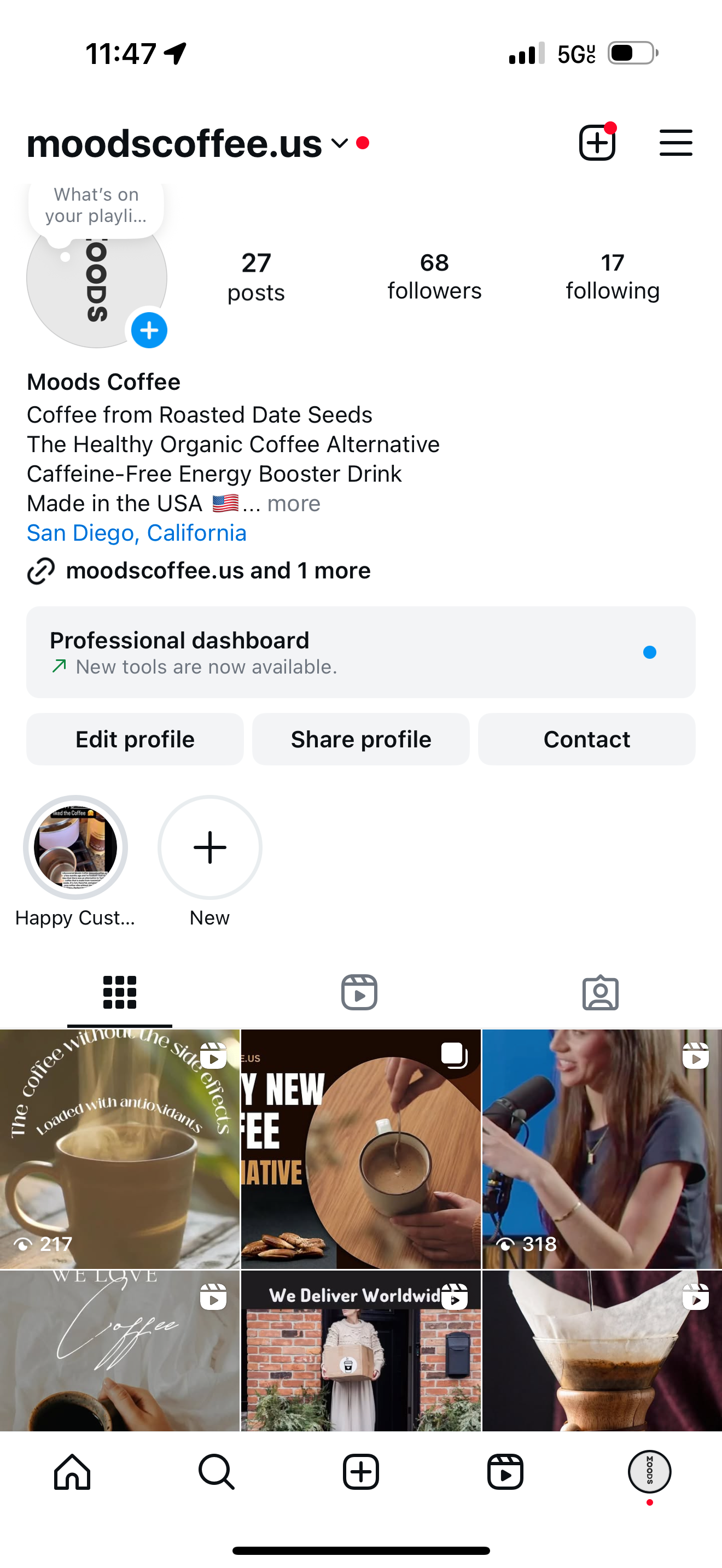
Task: Open the Professional dashboard
Action: click(x=360, y=652)
